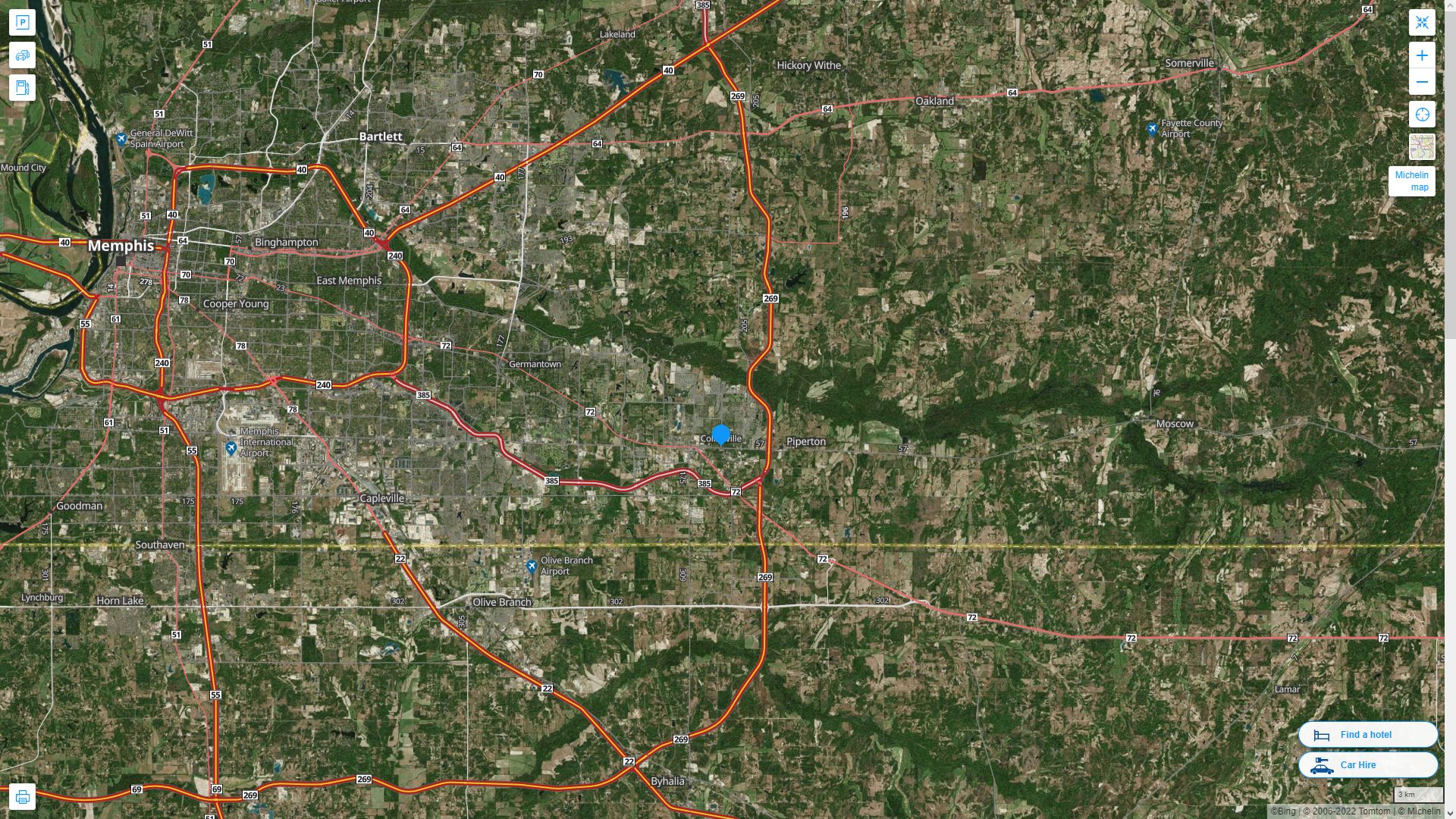Zoom out of the map

point(1422,82)
